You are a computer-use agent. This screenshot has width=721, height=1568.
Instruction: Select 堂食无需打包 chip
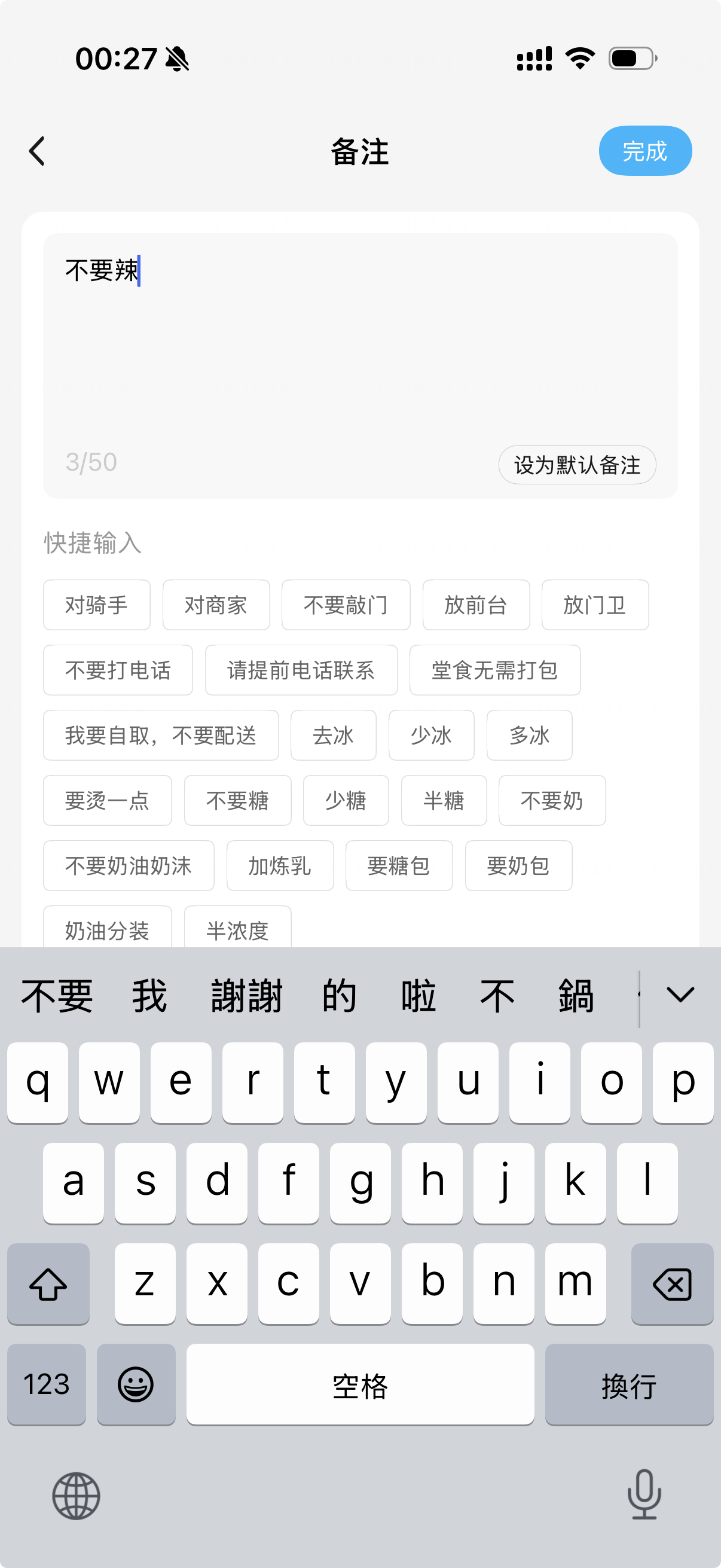(x=494, y=670)
